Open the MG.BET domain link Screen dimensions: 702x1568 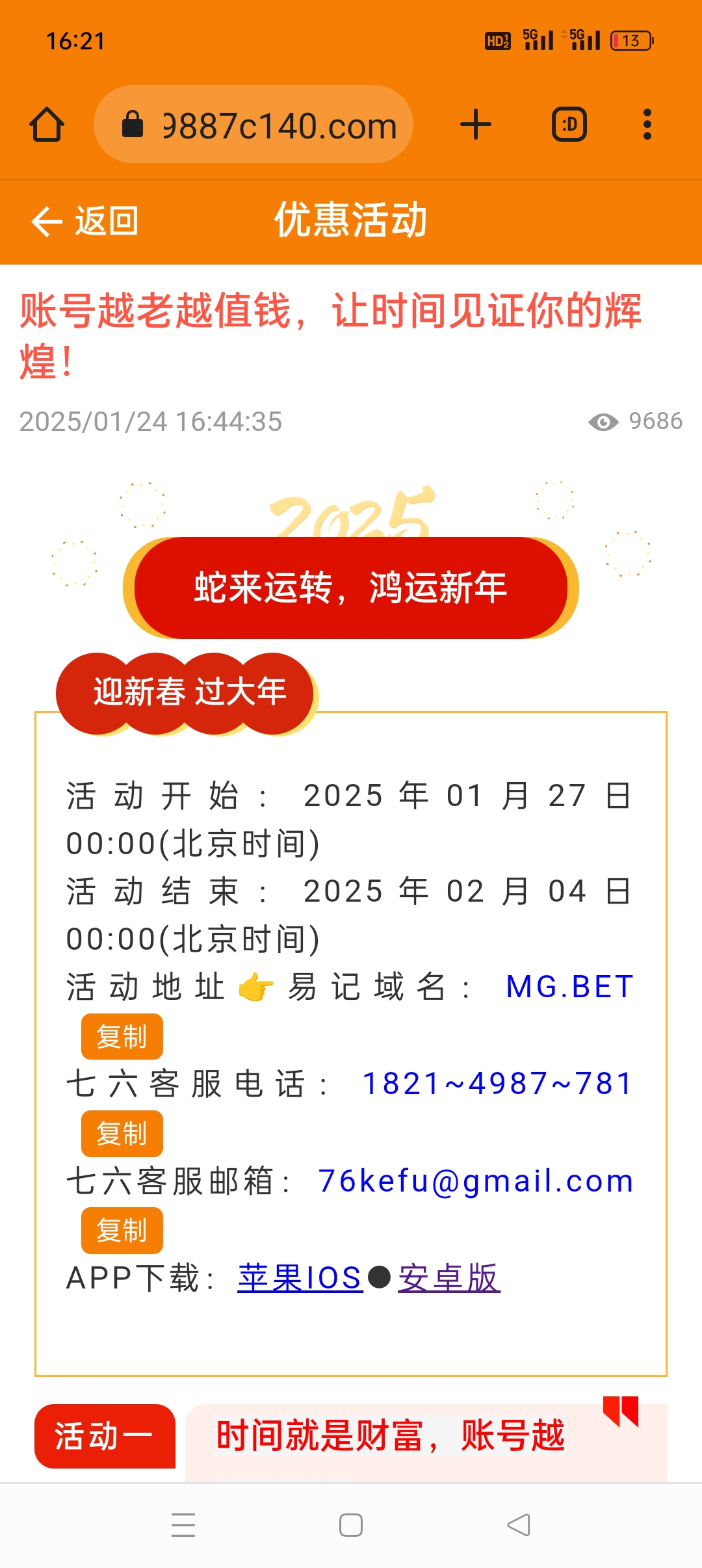569,987
